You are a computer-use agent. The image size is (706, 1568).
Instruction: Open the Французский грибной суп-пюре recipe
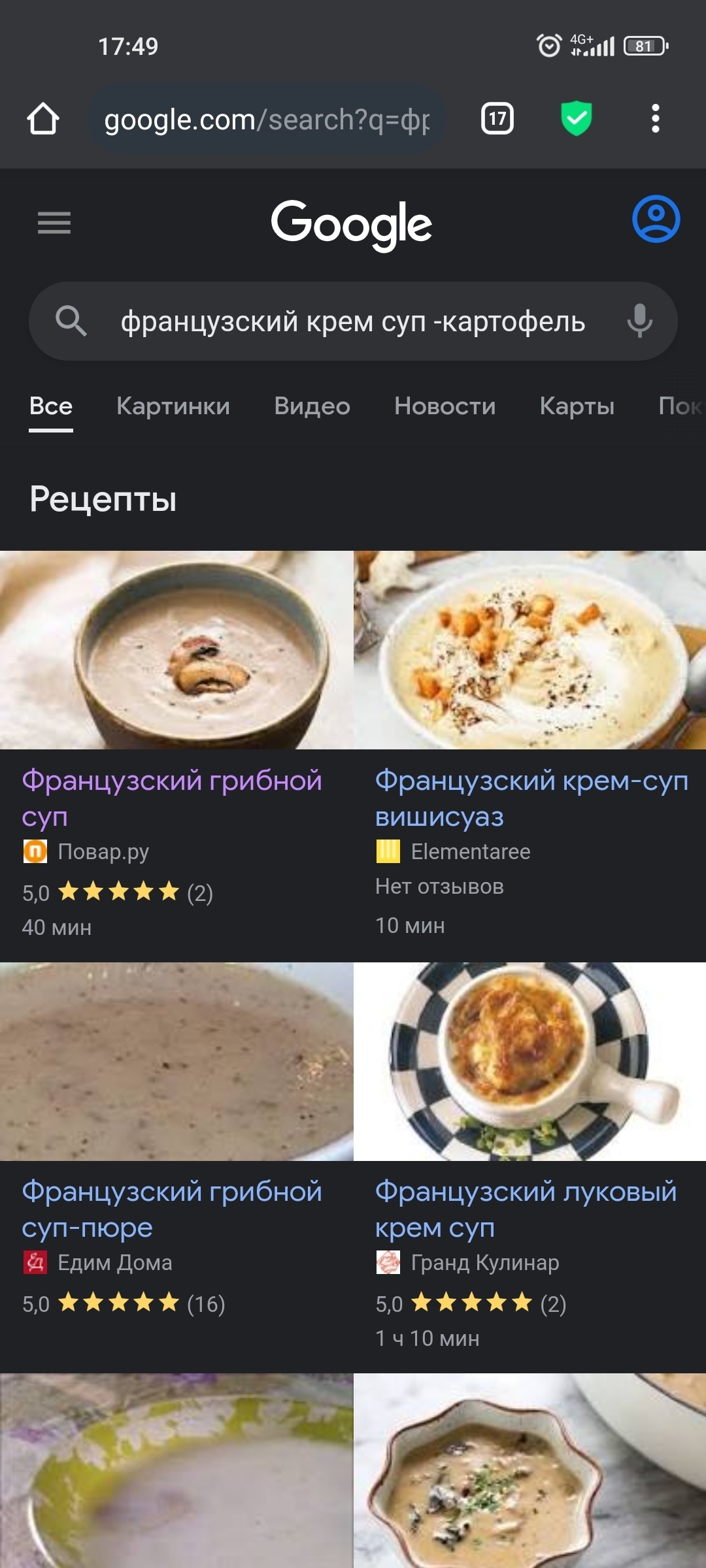tap(172, 1209)
